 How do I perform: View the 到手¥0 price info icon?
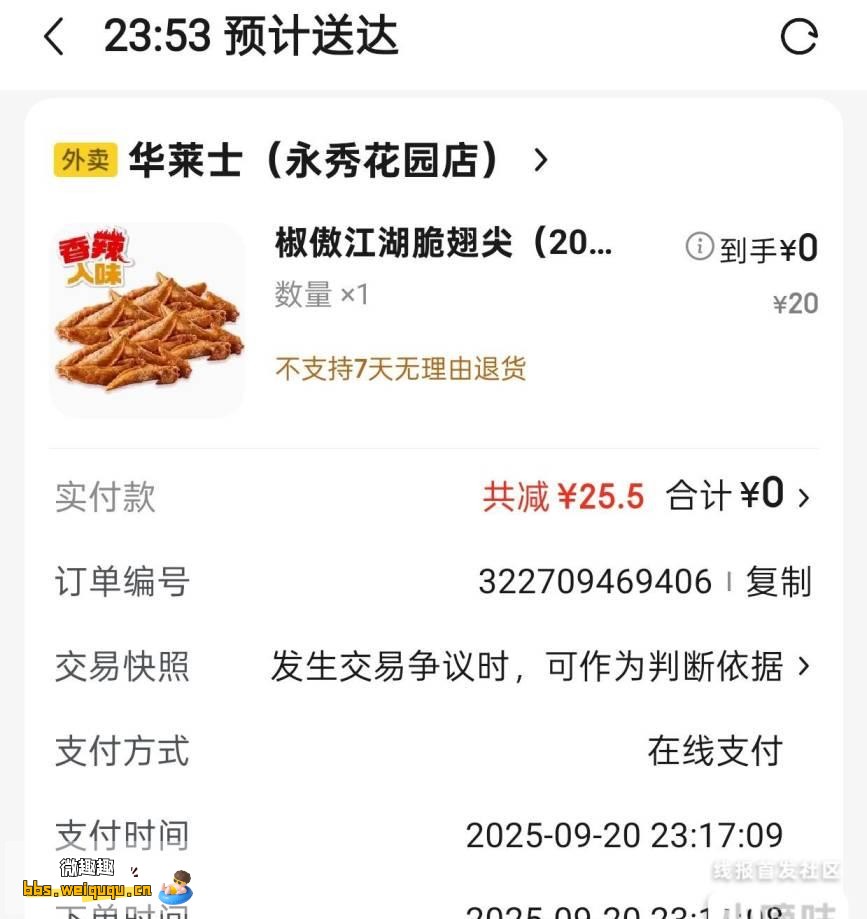click(699, 246)
